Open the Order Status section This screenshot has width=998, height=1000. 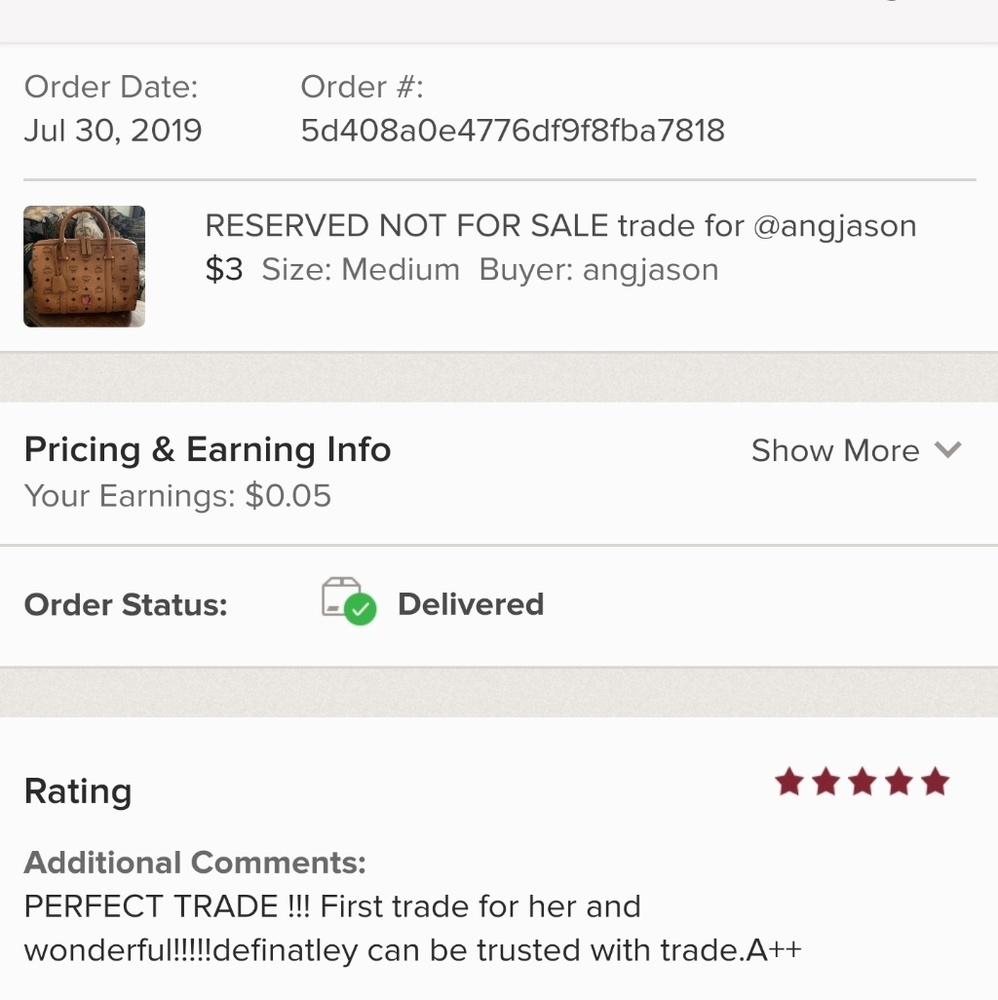(126, 604)
